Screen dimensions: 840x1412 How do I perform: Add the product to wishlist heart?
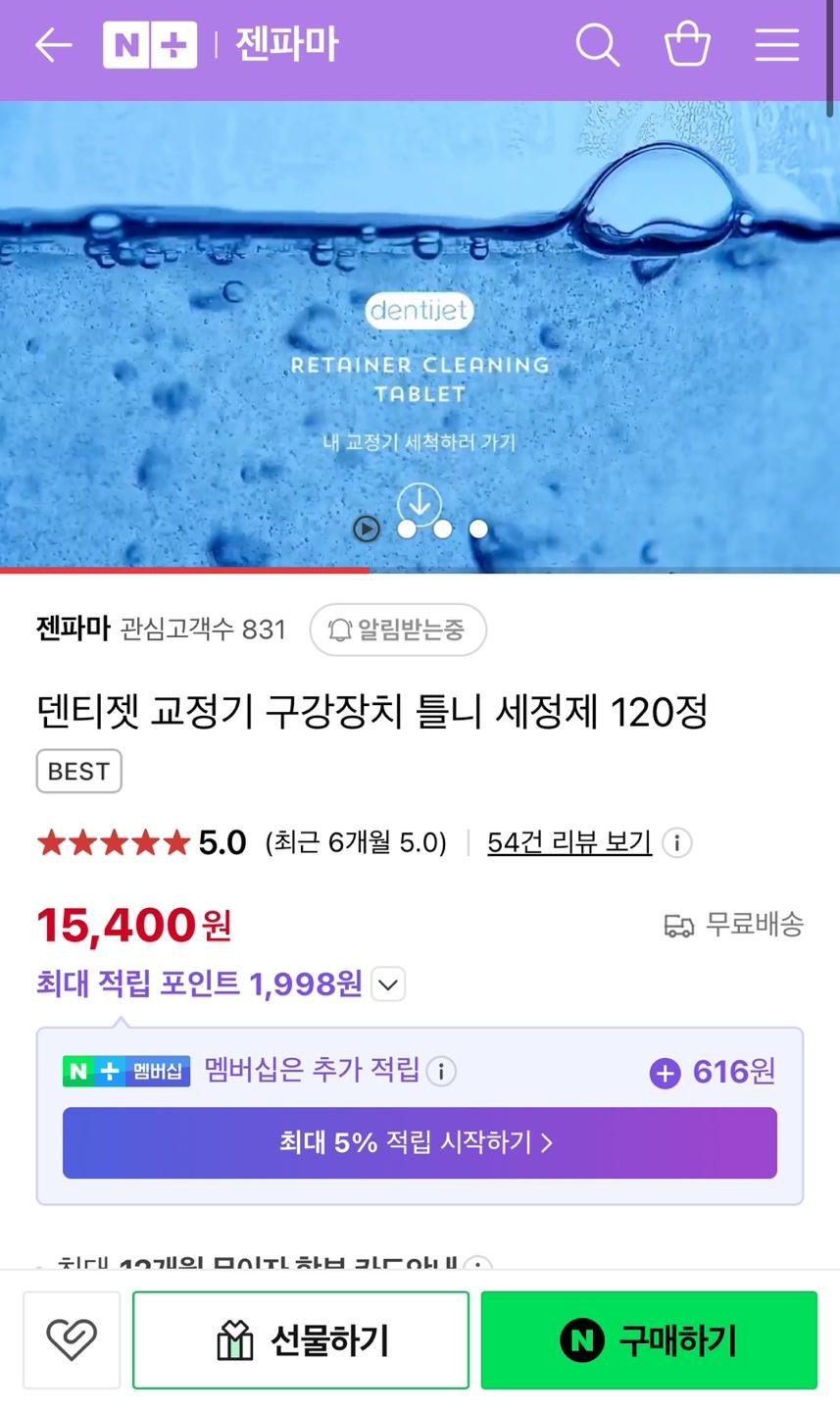(72, 1339)
